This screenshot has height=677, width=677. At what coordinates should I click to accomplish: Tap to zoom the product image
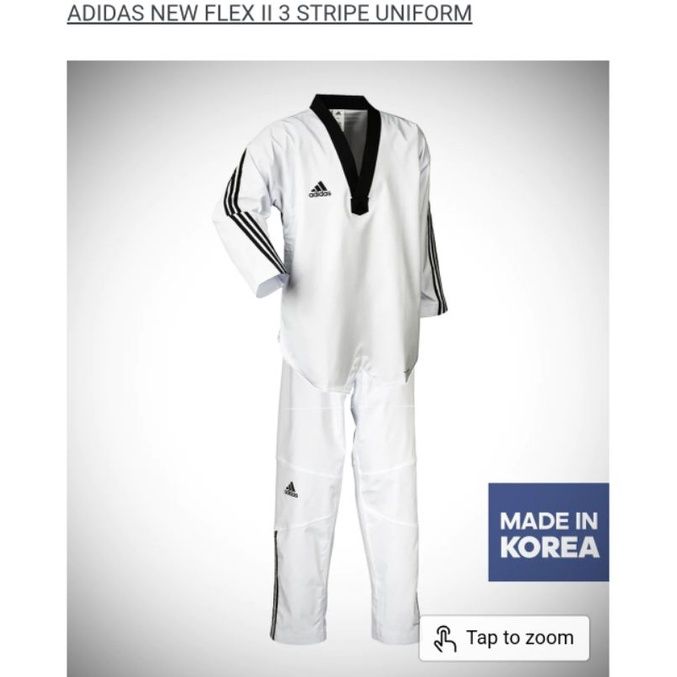coord(505,637)
